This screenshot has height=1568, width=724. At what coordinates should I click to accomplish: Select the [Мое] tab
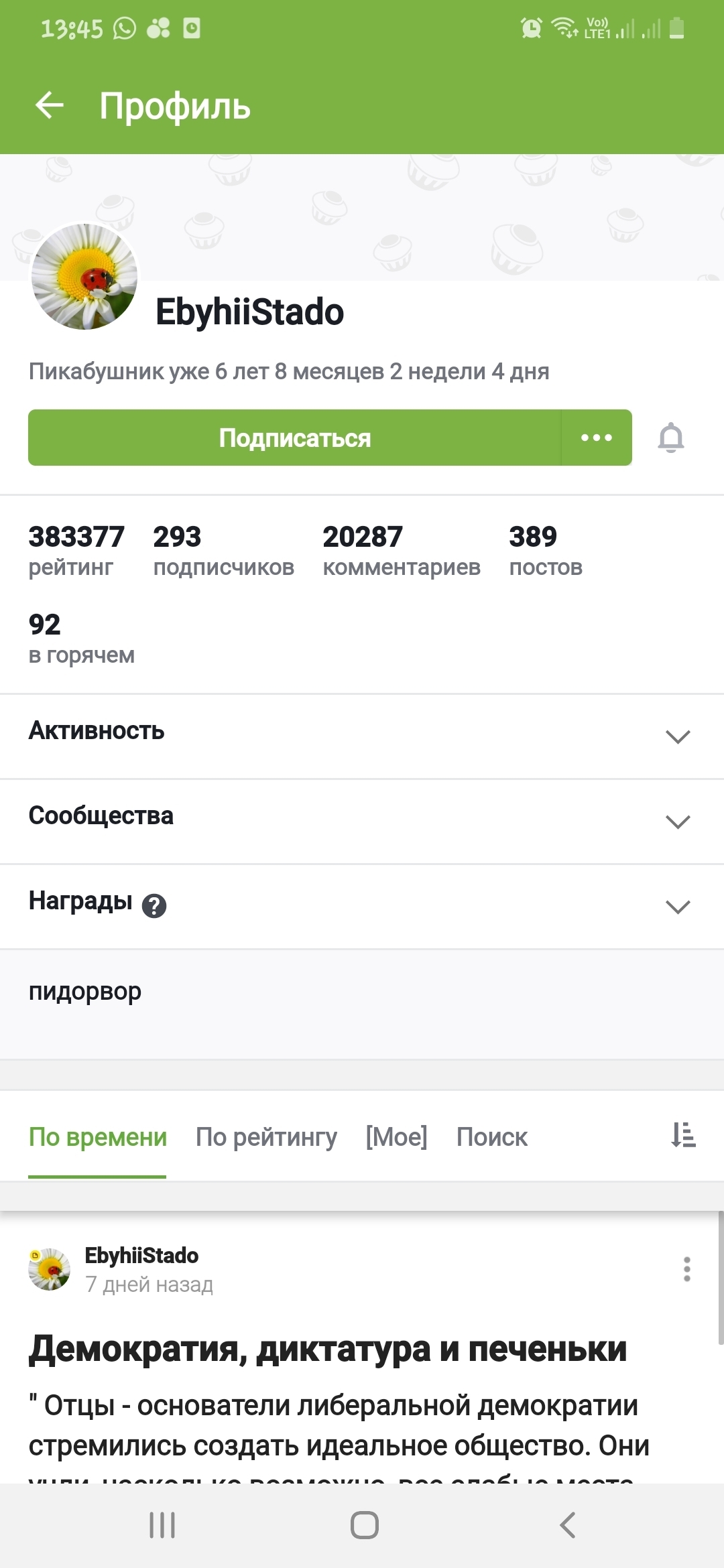(x=396, y=1137)
